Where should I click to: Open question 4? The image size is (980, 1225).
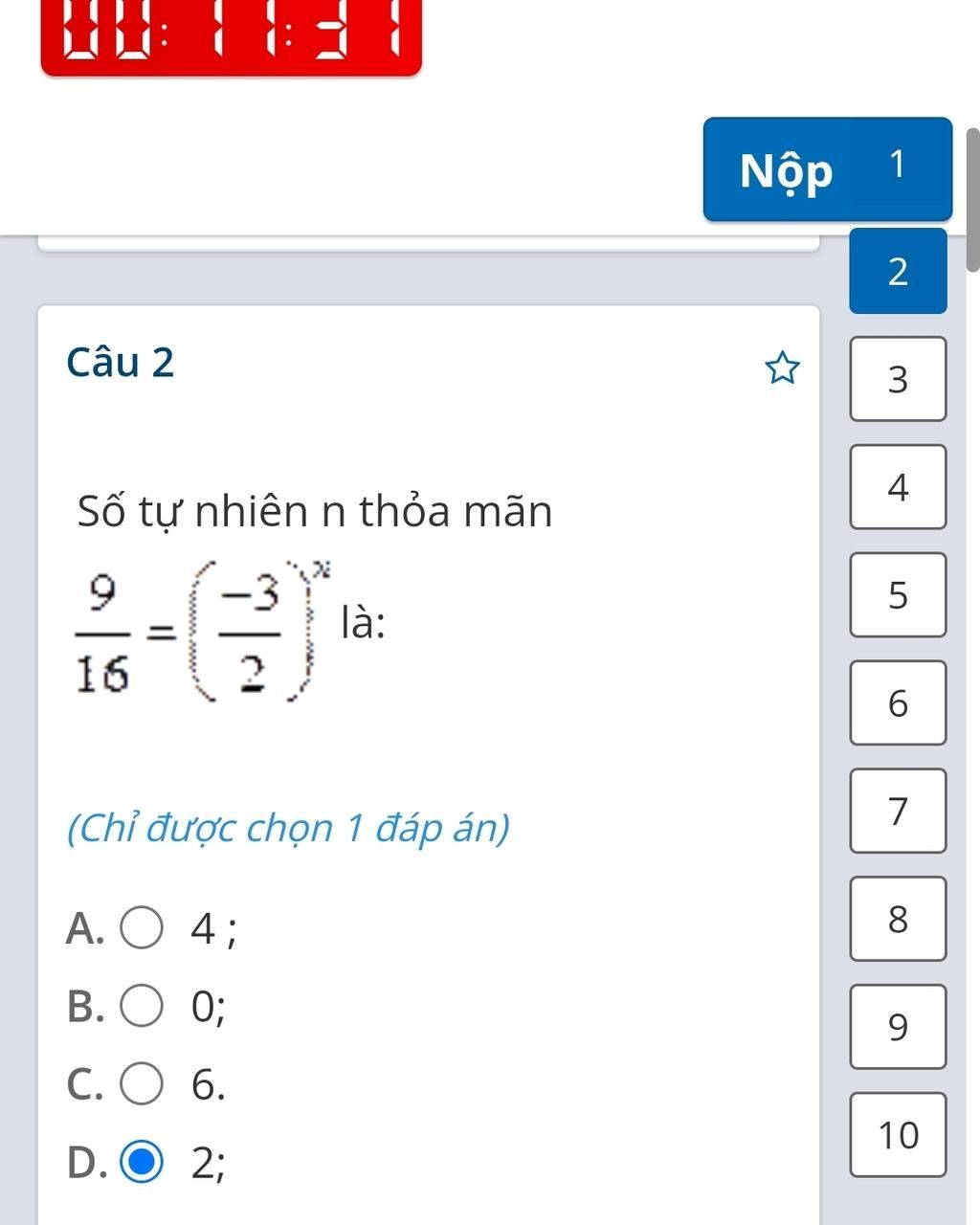[x=897, y=487]
